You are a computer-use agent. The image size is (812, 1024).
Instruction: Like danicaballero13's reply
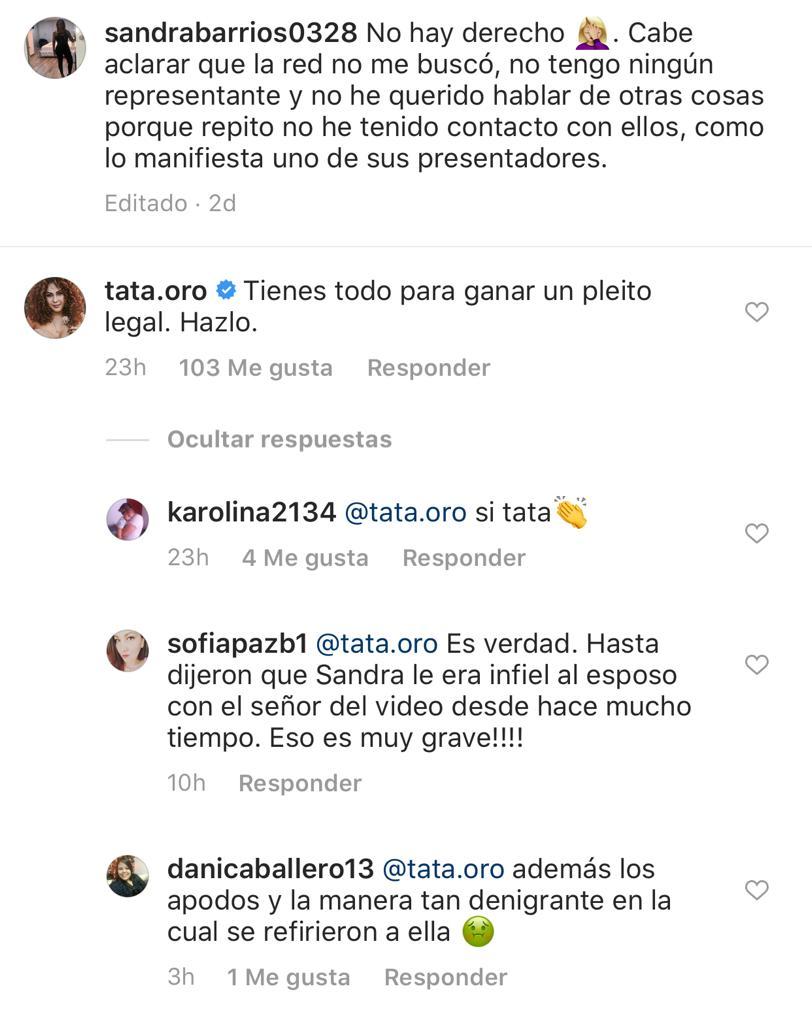(757, 890)
